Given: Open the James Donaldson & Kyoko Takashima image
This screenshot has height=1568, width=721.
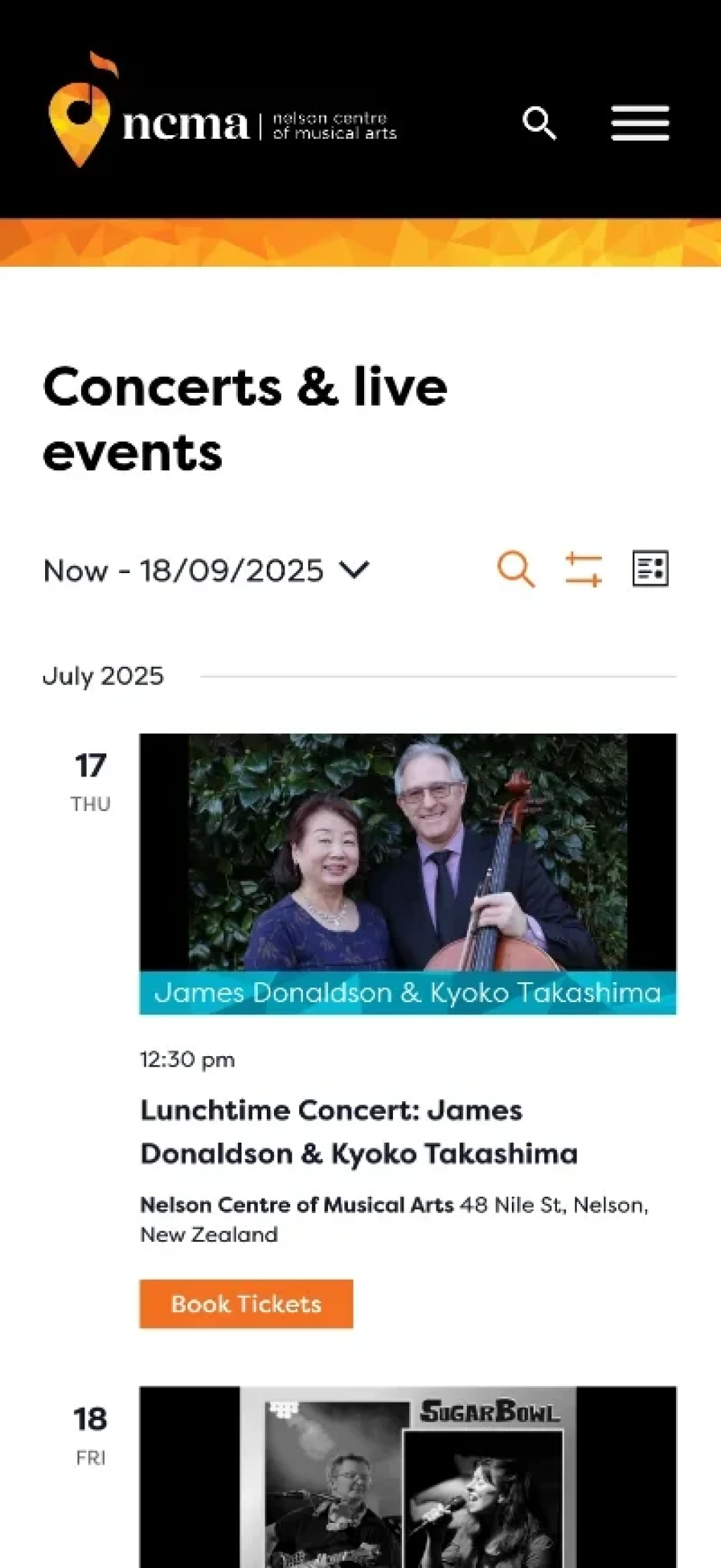Looking at the screenshot, I should coord(408,873).
